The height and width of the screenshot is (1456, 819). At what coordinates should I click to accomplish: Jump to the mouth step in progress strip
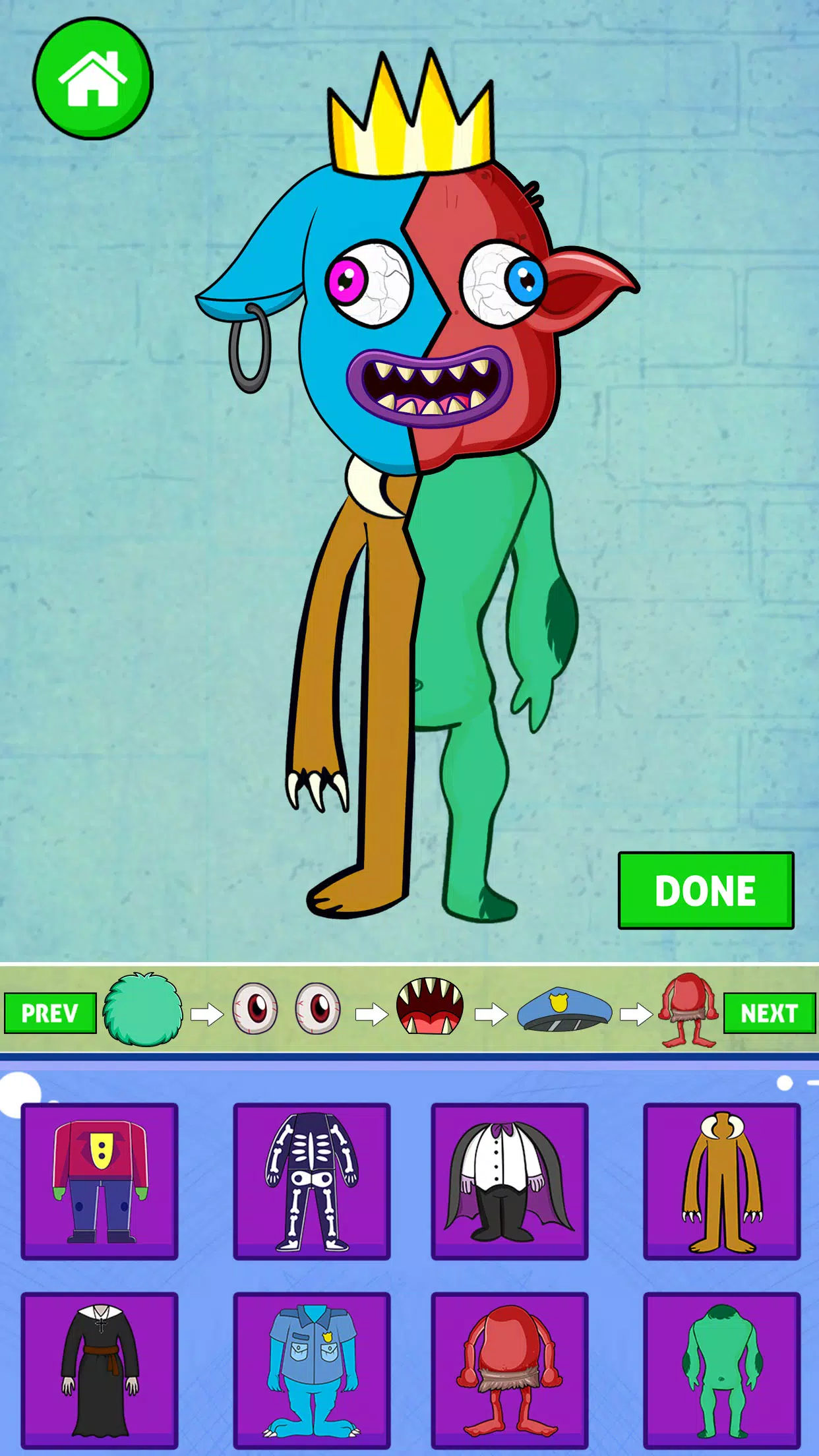click(429, 1007)
